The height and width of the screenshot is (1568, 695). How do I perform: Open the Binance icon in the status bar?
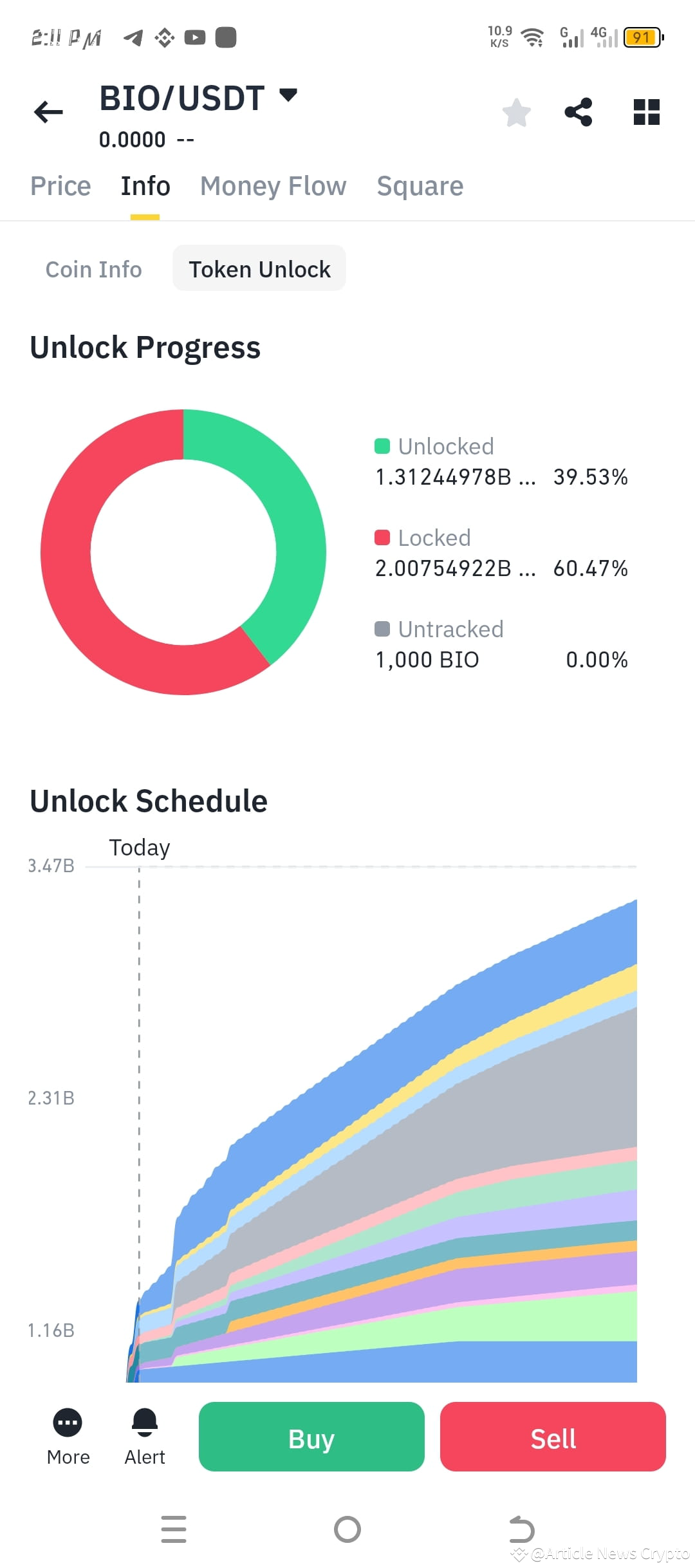(x=165, y=38)
